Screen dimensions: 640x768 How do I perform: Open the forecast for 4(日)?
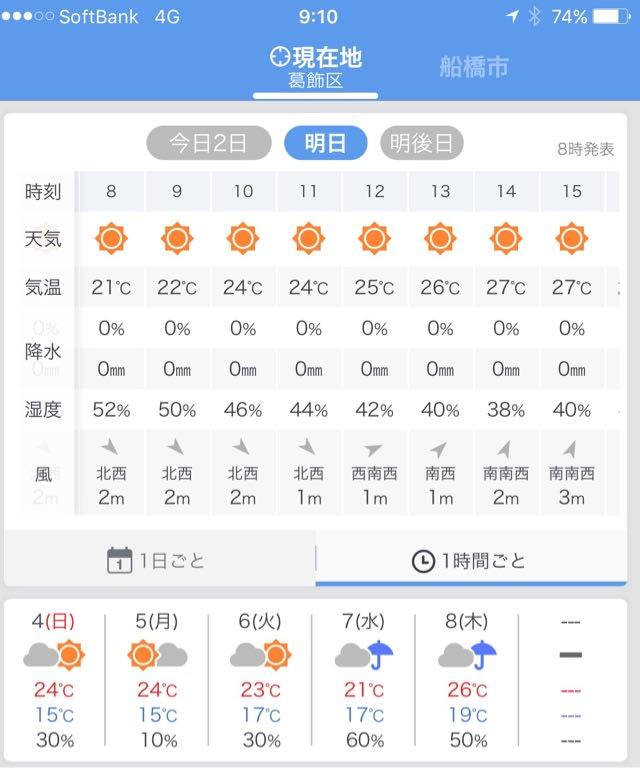pos(54,680)
